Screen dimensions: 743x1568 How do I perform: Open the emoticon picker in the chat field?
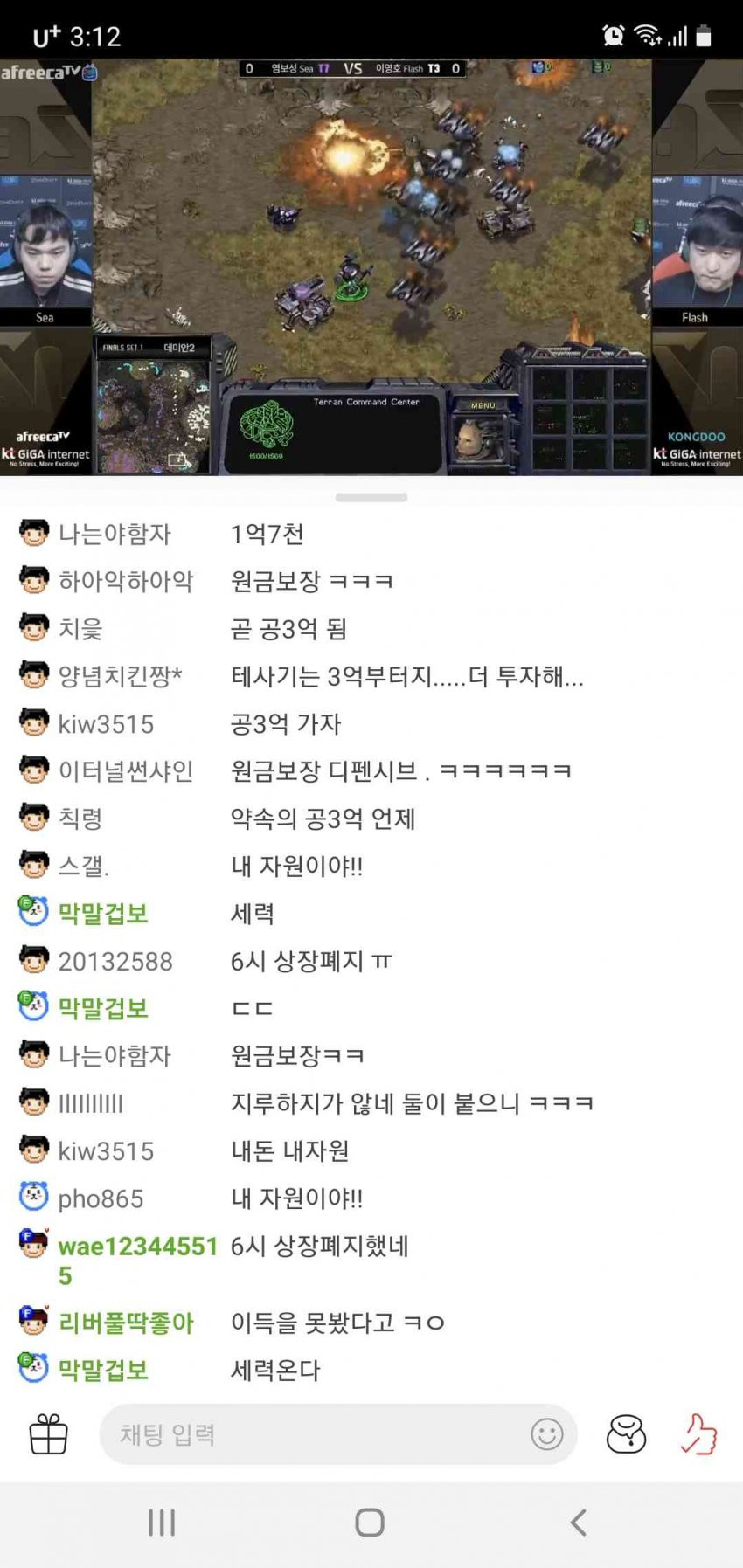coord(547,1434)
